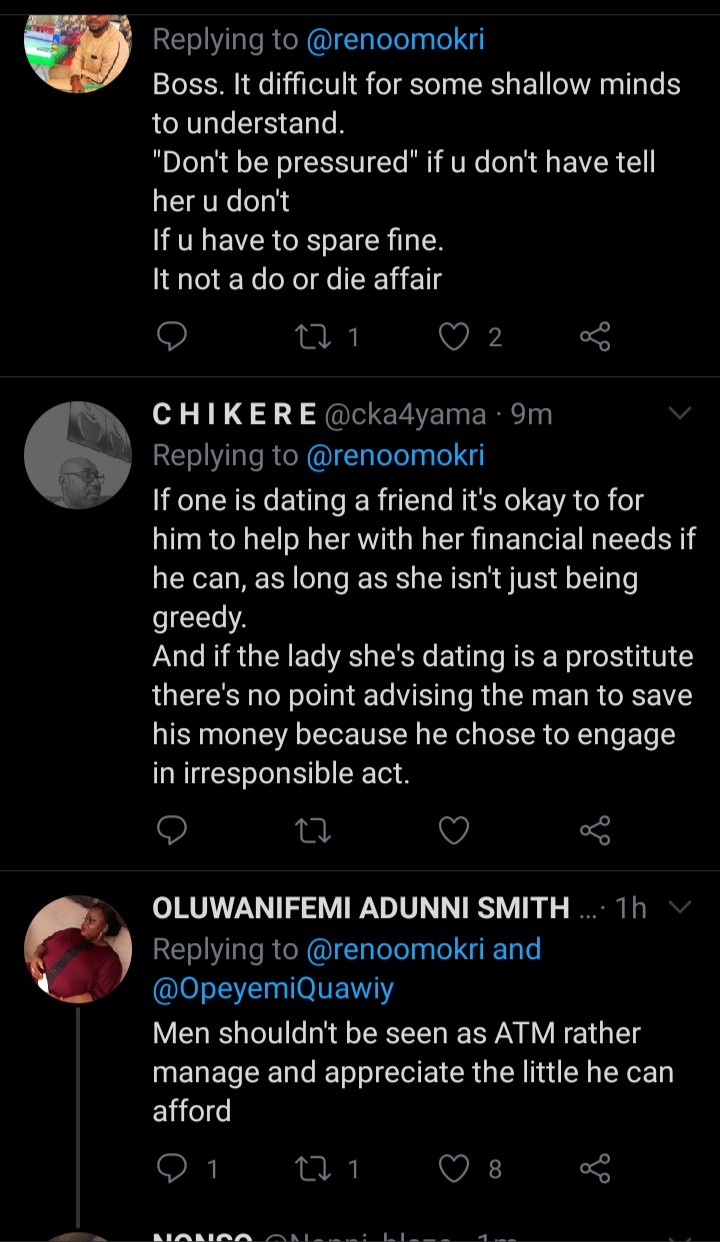Reply to the "Boss. It difficult" tweet

click(173, 337)
